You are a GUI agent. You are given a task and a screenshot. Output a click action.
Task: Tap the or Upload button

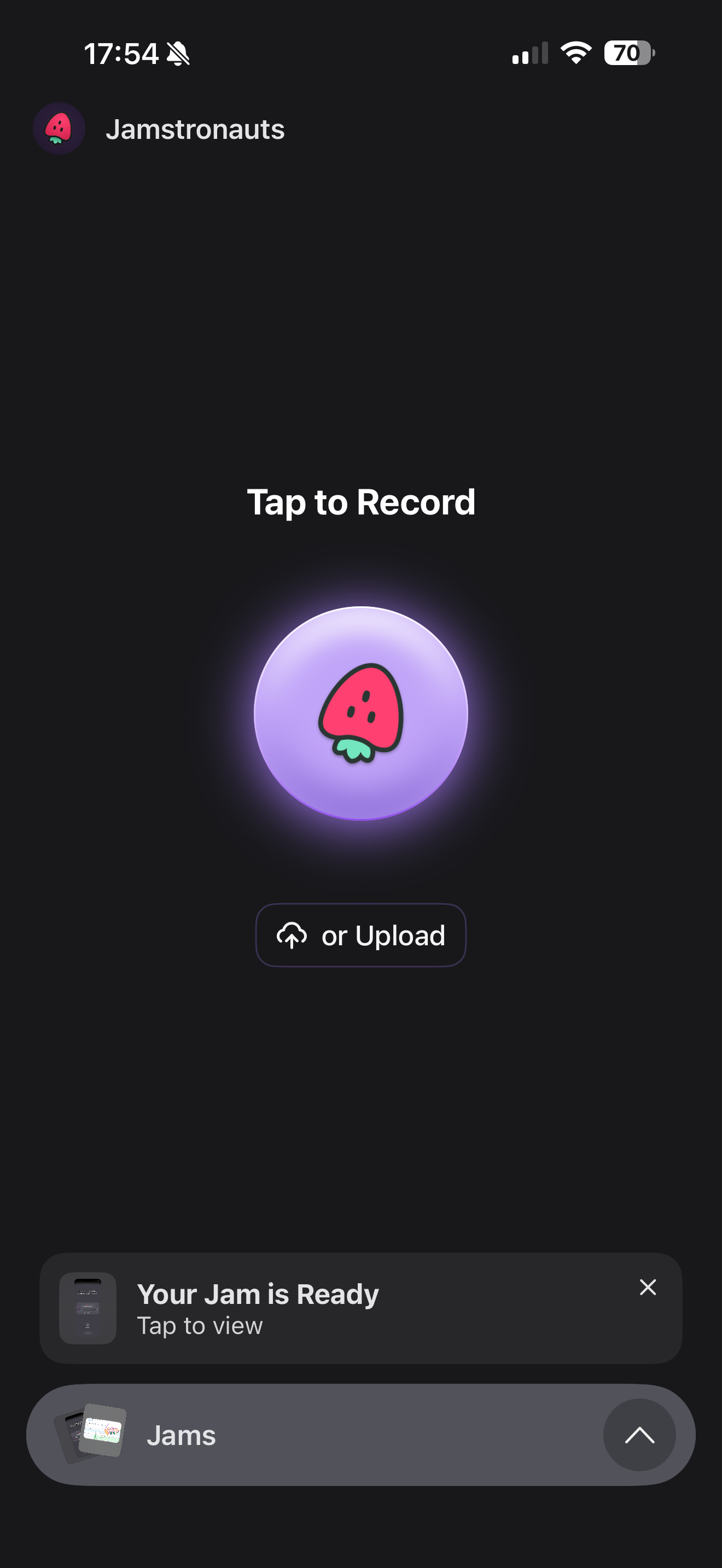(361, 935)
